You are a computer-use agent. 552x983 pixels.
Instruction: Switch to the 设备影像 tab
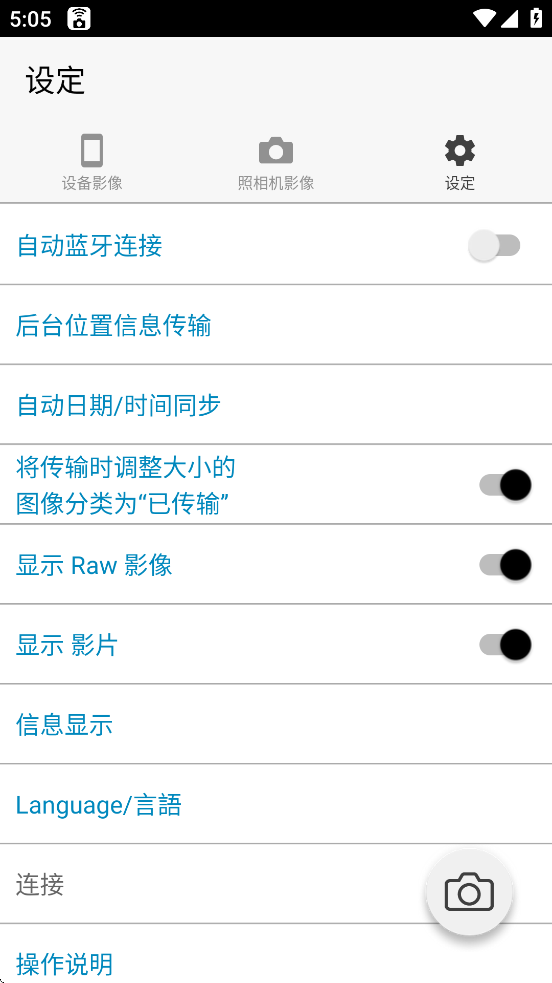[x=91, y=162]
